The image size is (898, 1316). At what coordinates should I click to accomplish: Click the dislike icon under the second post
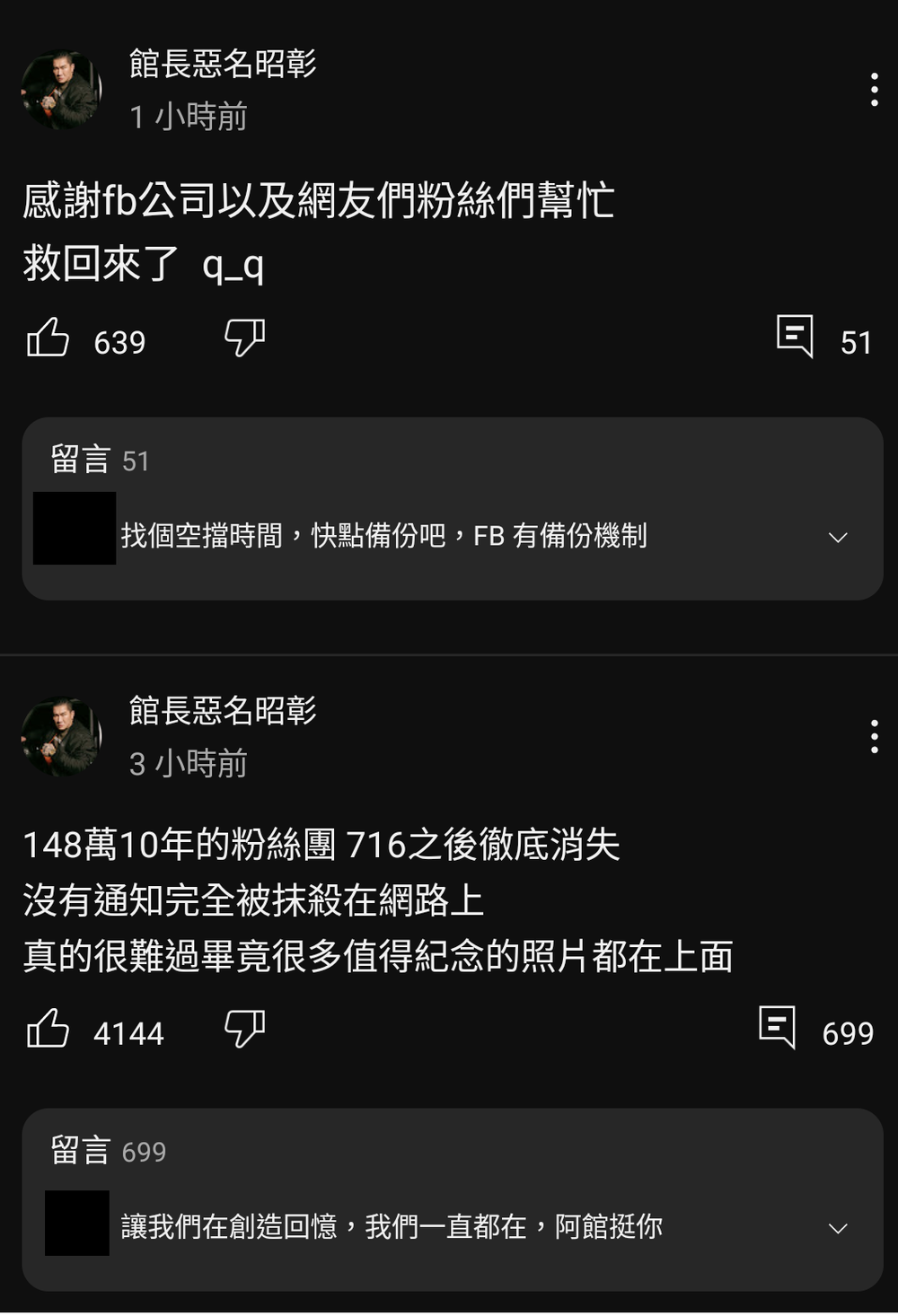[x=244, y=1029]
